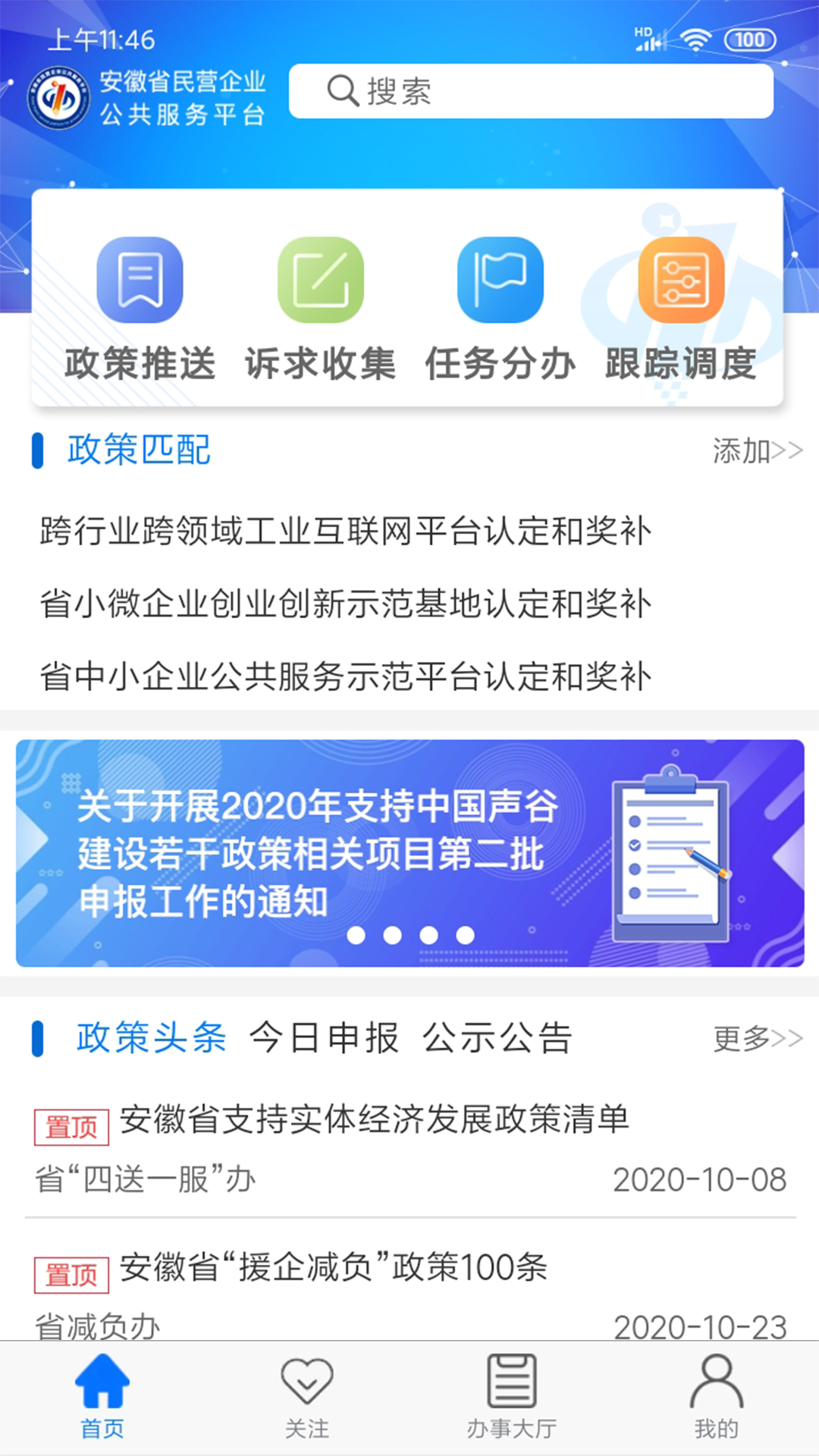Screen dimensions: 819x1456
Task: Switch to the 公示公告 tab
Action: 497,1037
